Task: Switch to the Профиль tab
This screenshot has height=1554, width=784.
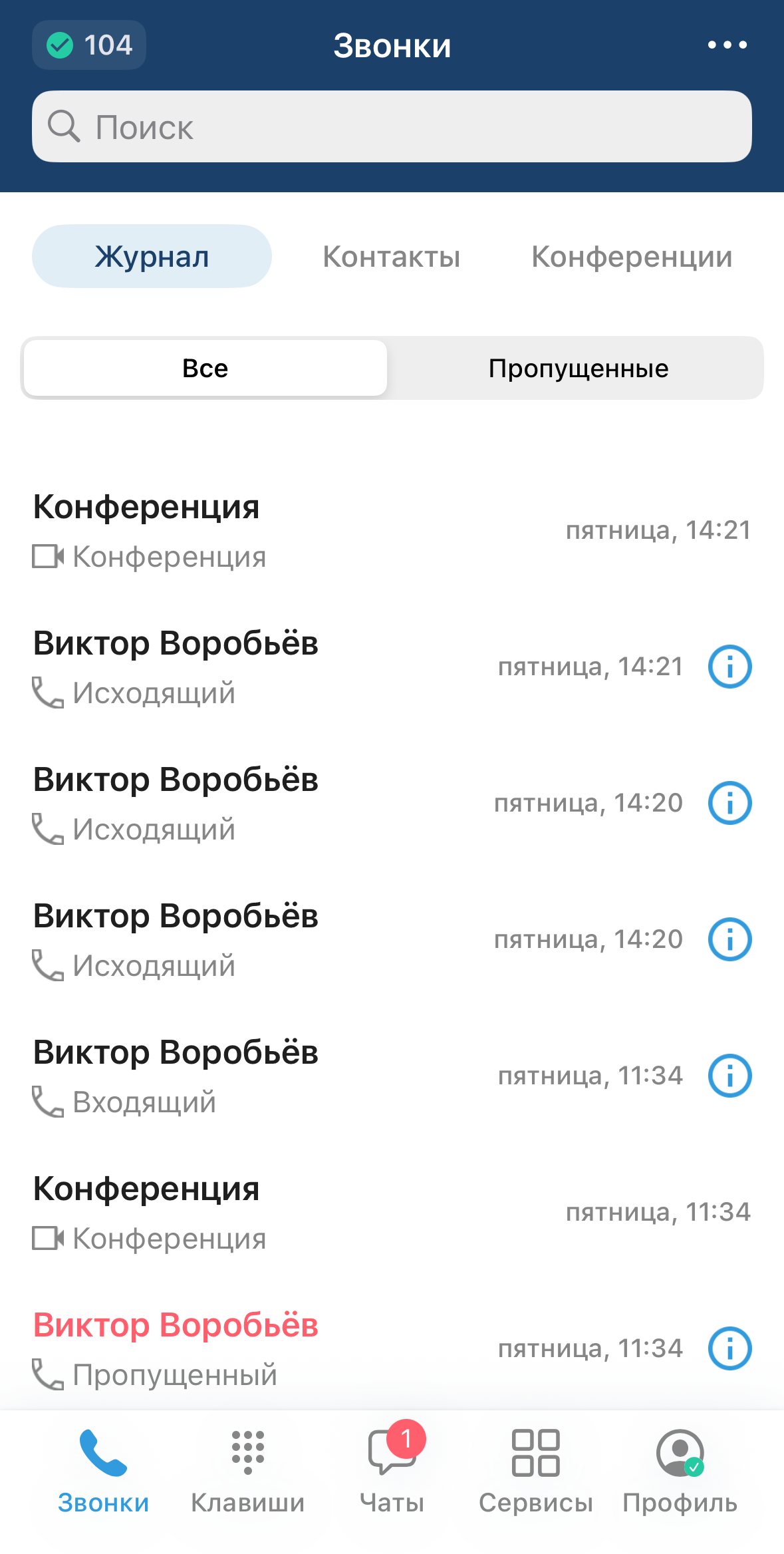Action: (680, 1469)
